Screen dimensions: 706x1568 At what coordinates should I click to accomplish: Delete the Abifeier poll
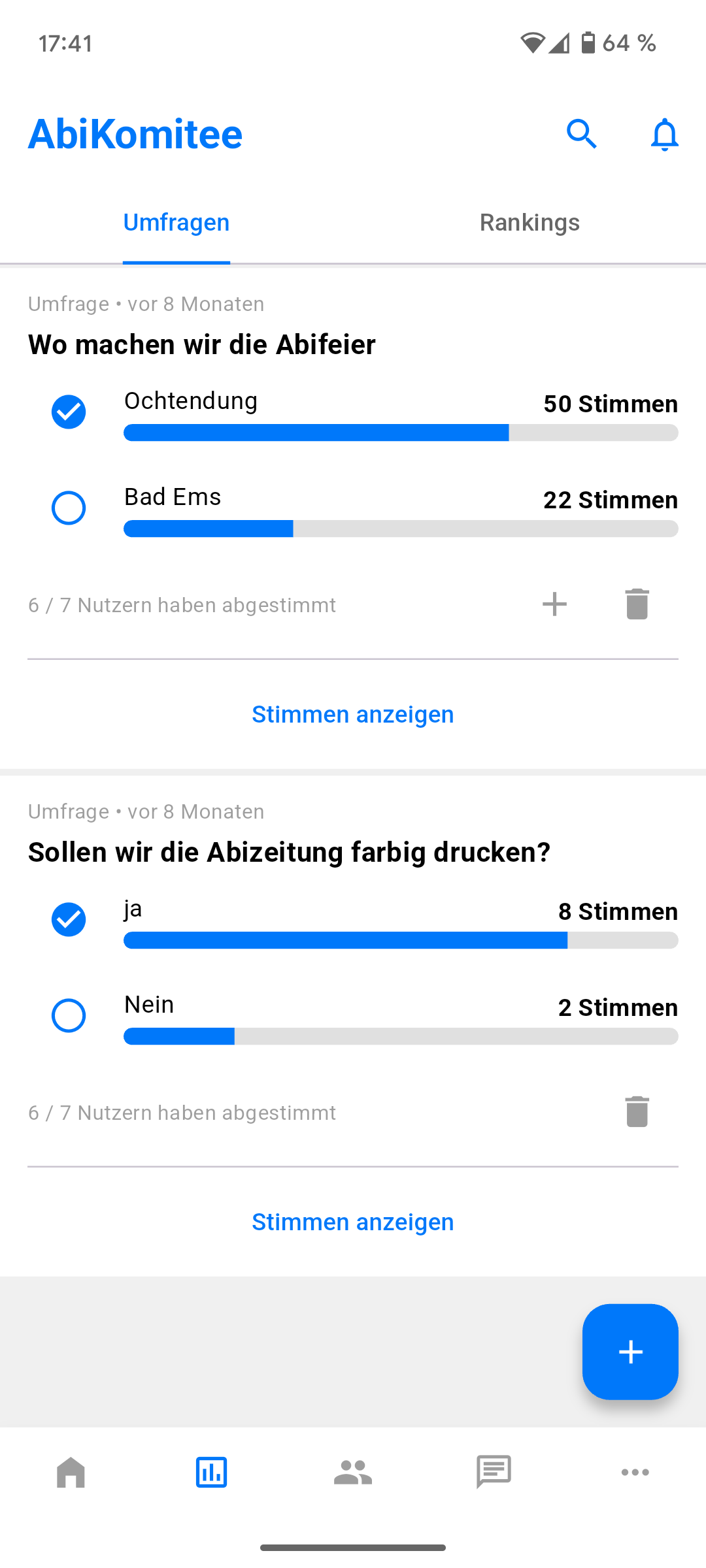(637, 604)
